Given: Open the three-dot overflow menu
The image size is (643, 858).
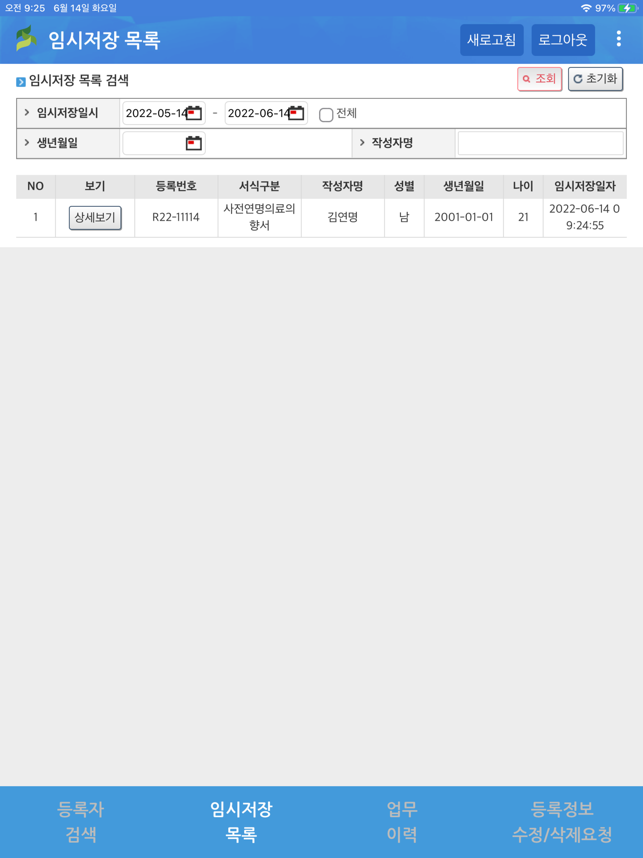Looking at the screenshot, I should 618,39.
